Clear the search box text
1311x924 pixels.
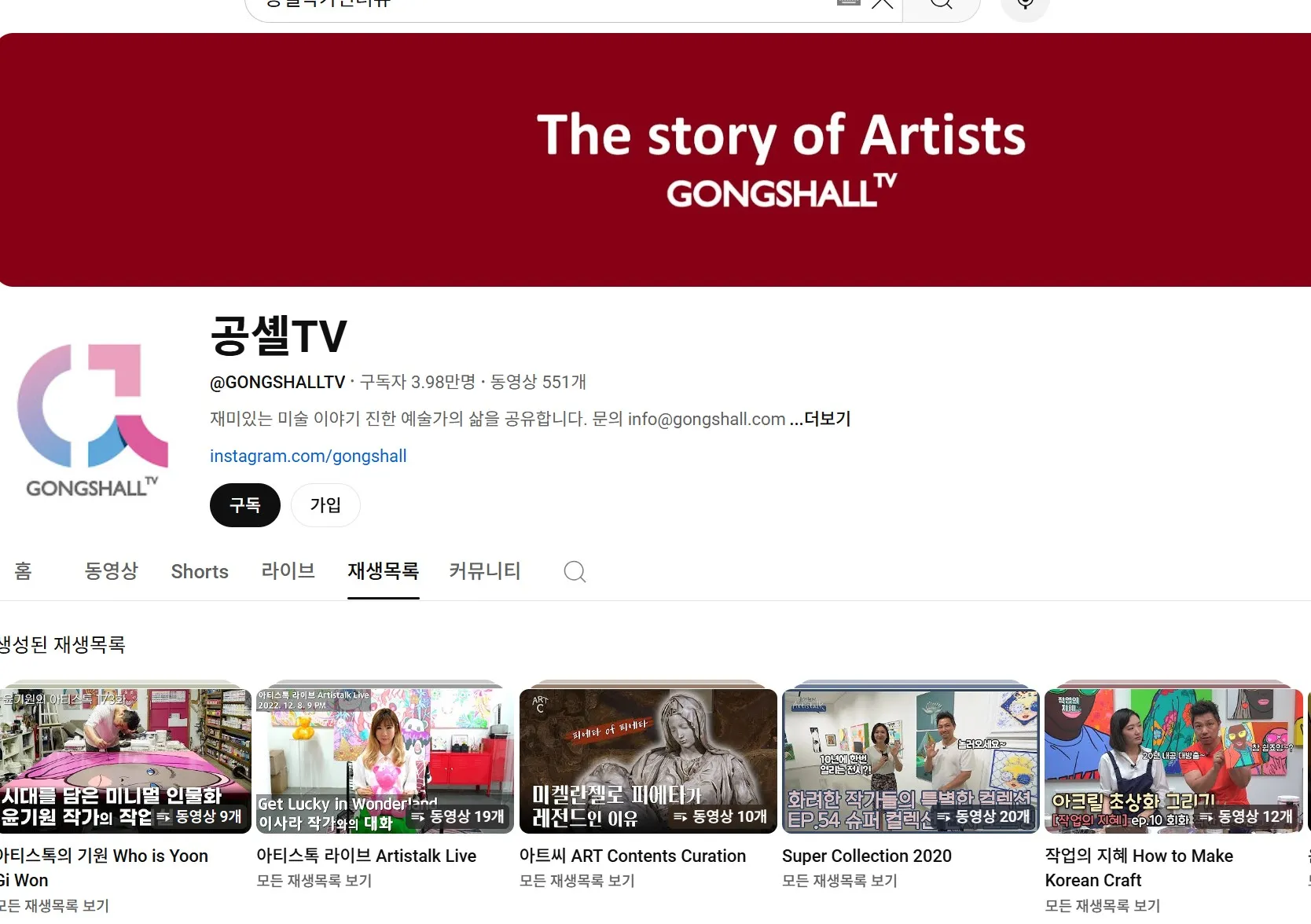pos(883,4)
